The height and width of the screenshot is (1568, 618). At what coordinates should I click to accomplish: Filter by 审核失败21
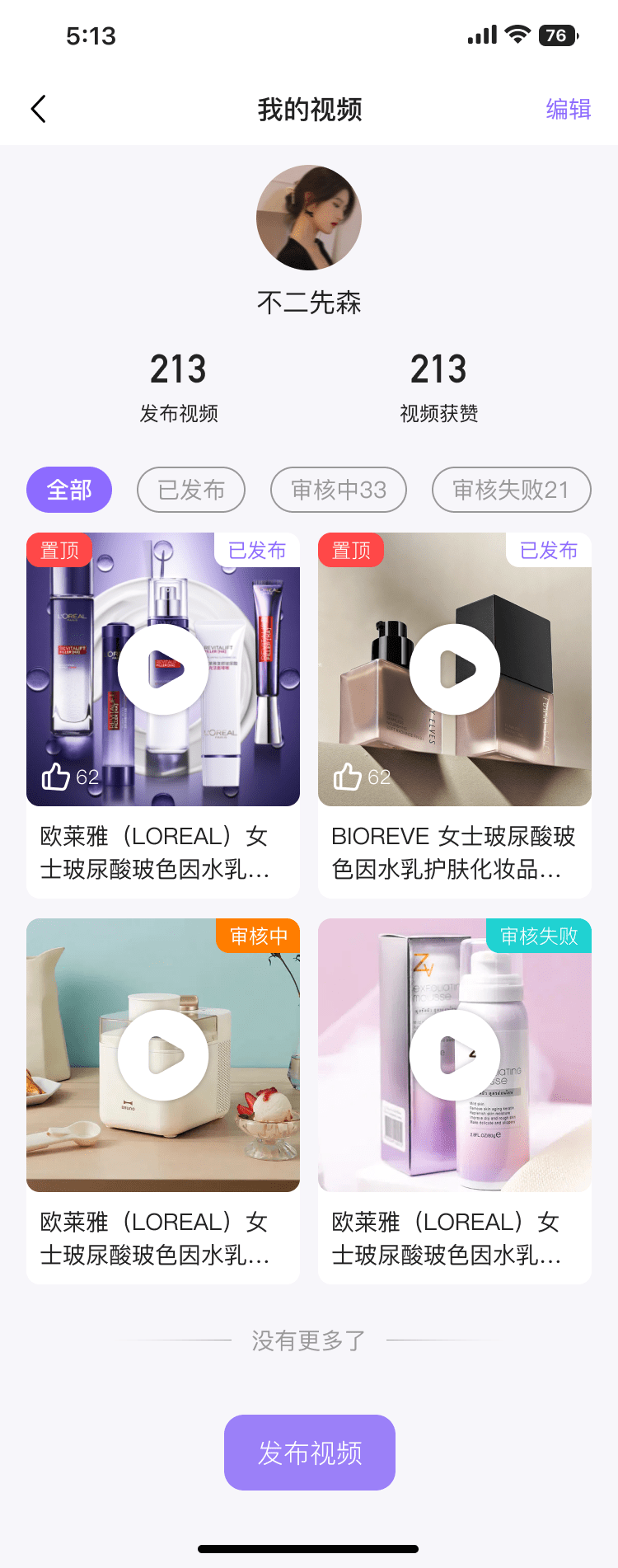coord(511,490)
